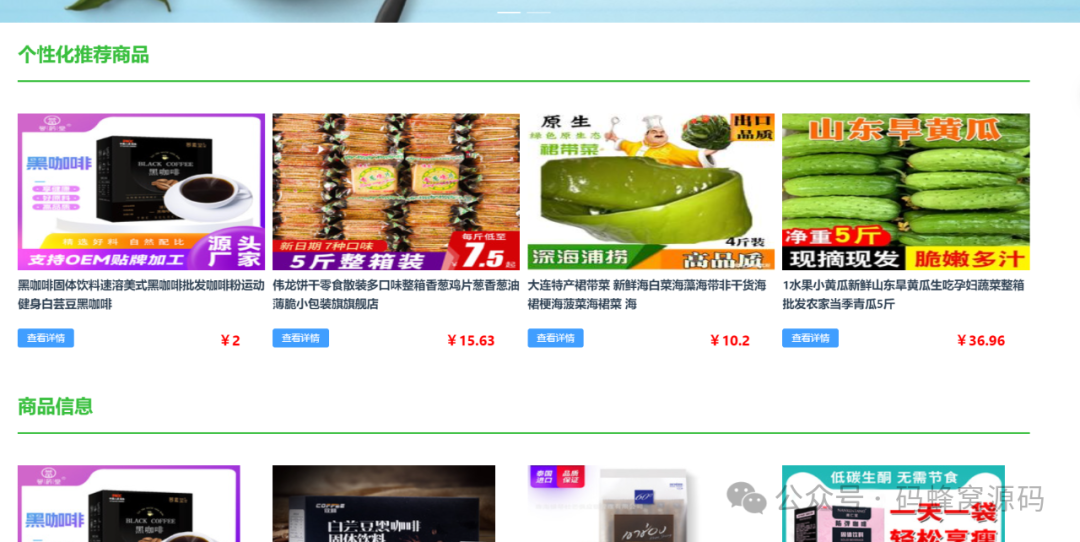The width and height of the screenshot is (1080, 542).
Task: Open 查看详情 for 大连特产裙带菜
Action: click(x=555, y=338)
